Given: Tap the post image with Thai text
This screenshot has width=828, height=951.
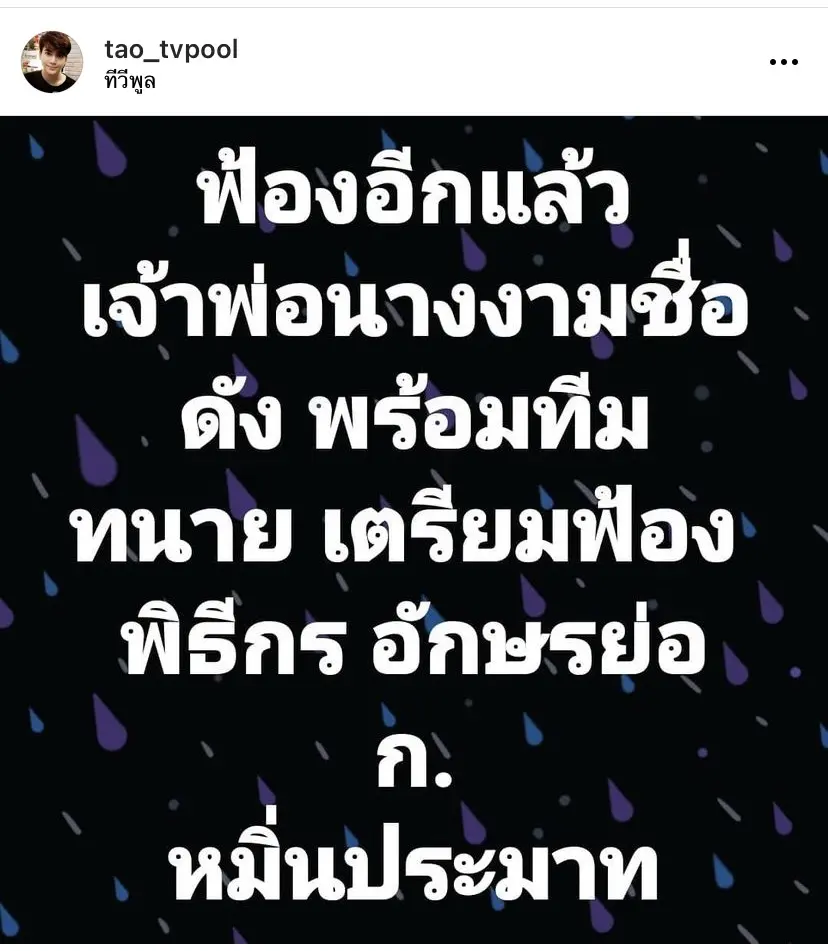Looking at the screenshot, I should 414,530.
